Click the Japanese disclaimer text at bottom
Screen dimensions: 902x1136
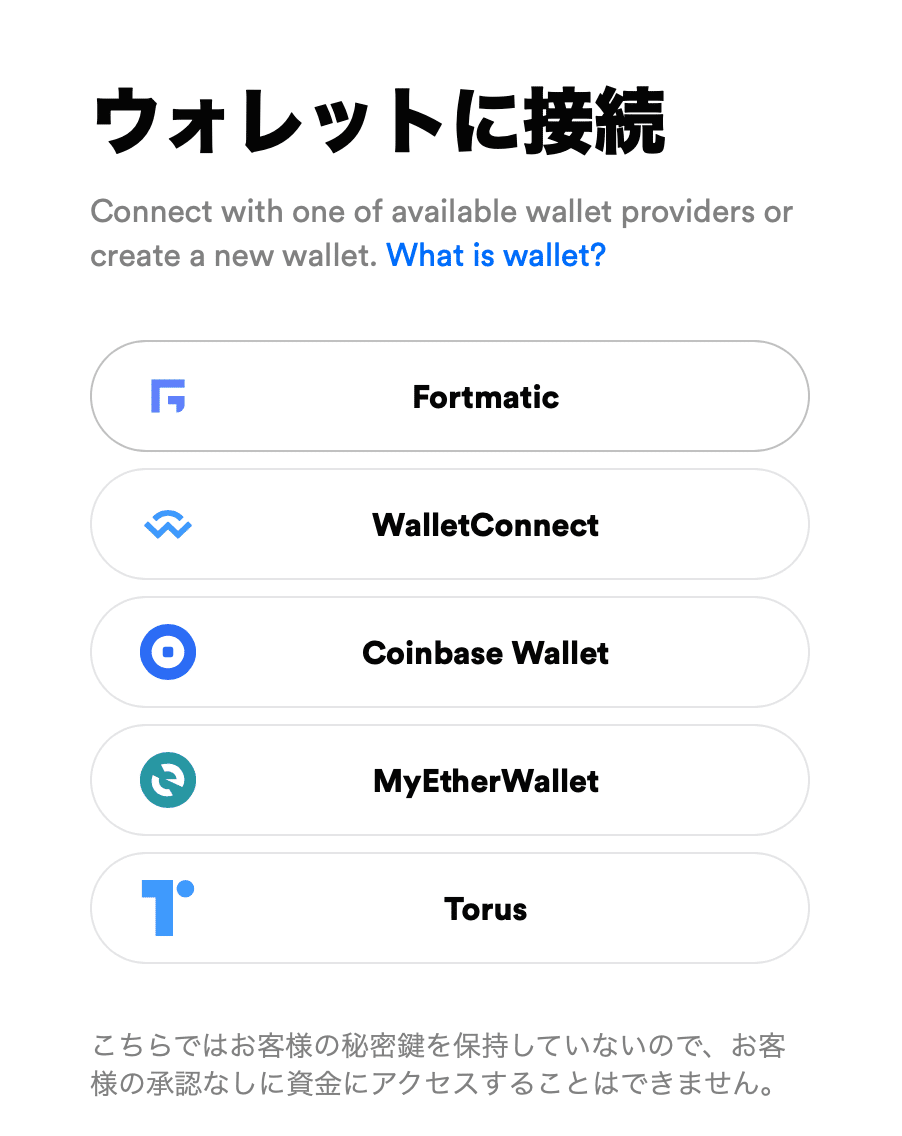440,1065
